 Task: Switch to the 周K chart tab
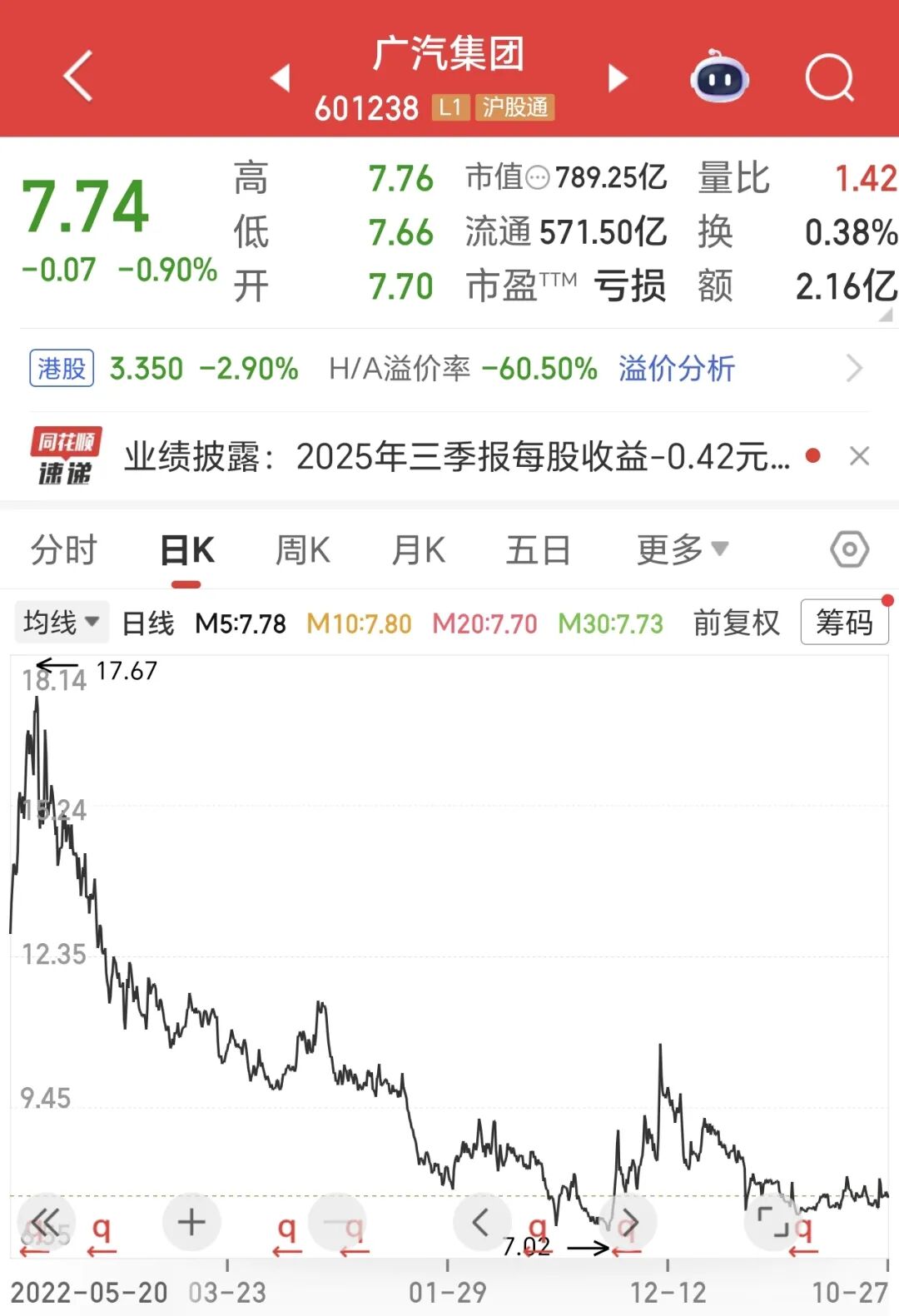[x=302, y=550]
